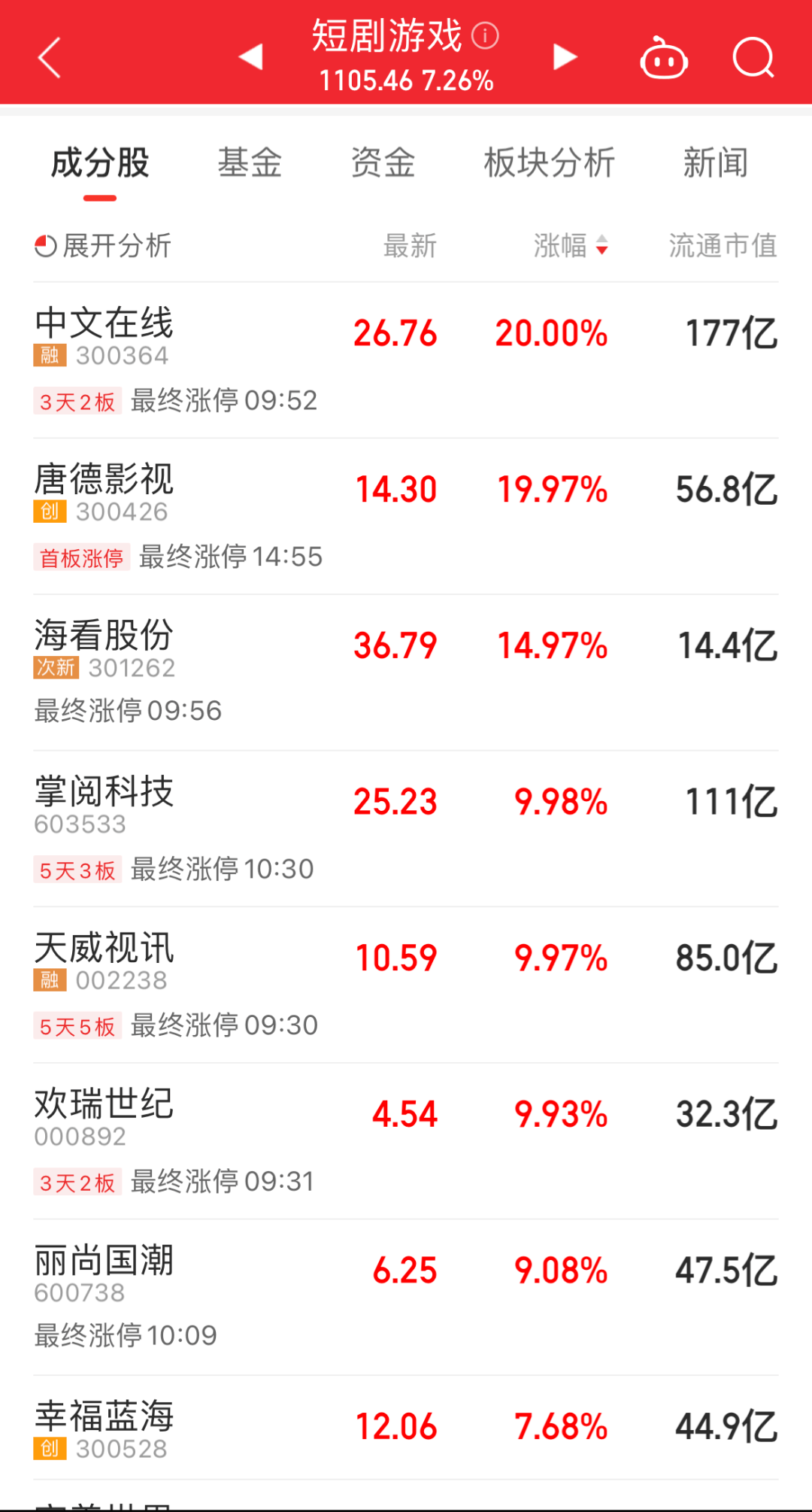Sort the list by 流通市值
The height and width of the screenshot is (1512, 812).
pos(723,246)
